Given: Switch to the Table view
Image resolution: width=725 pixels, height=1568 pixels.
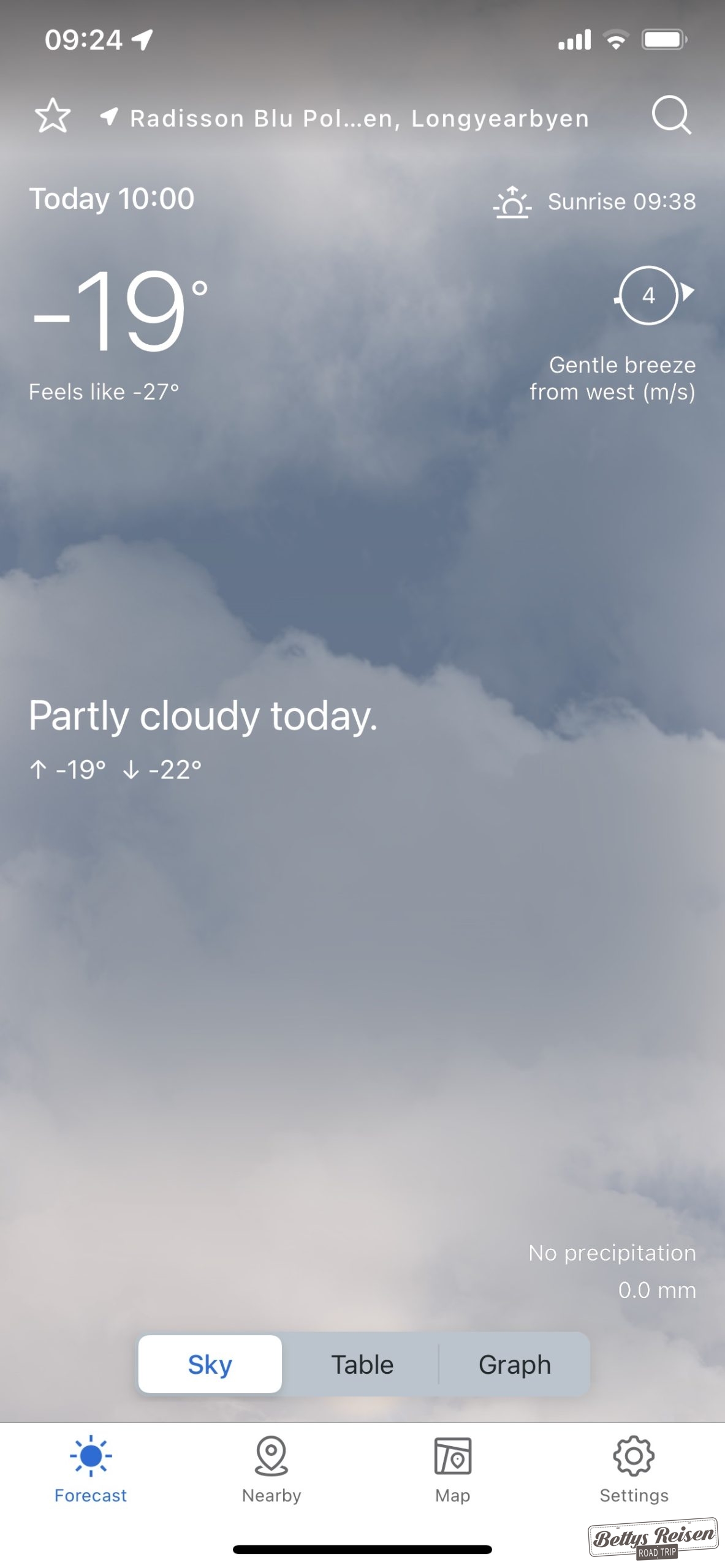Looking at the screenshot, I should (362, 1365).
